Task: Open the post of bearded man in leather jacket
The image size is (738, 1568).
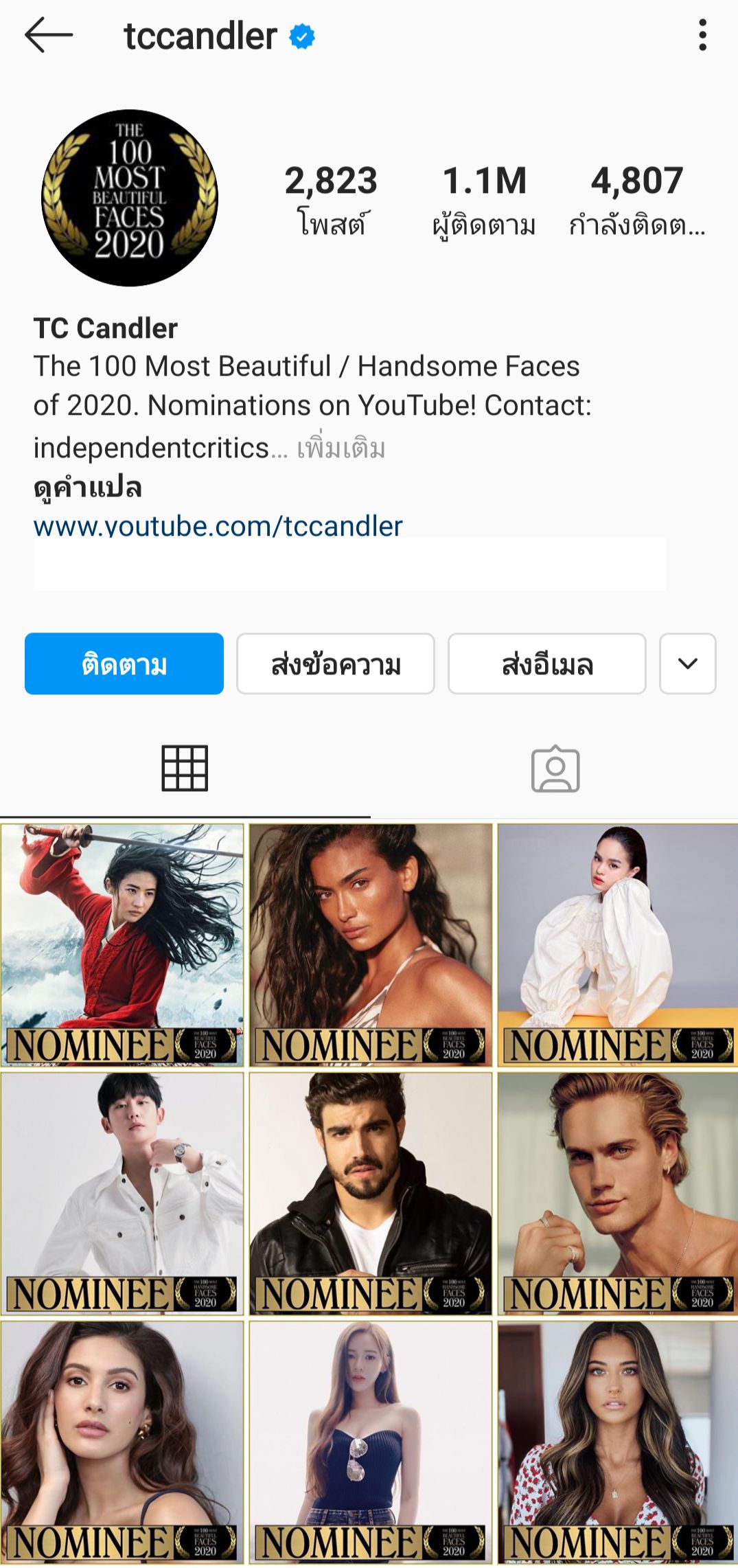Action: coord(371,1194)
